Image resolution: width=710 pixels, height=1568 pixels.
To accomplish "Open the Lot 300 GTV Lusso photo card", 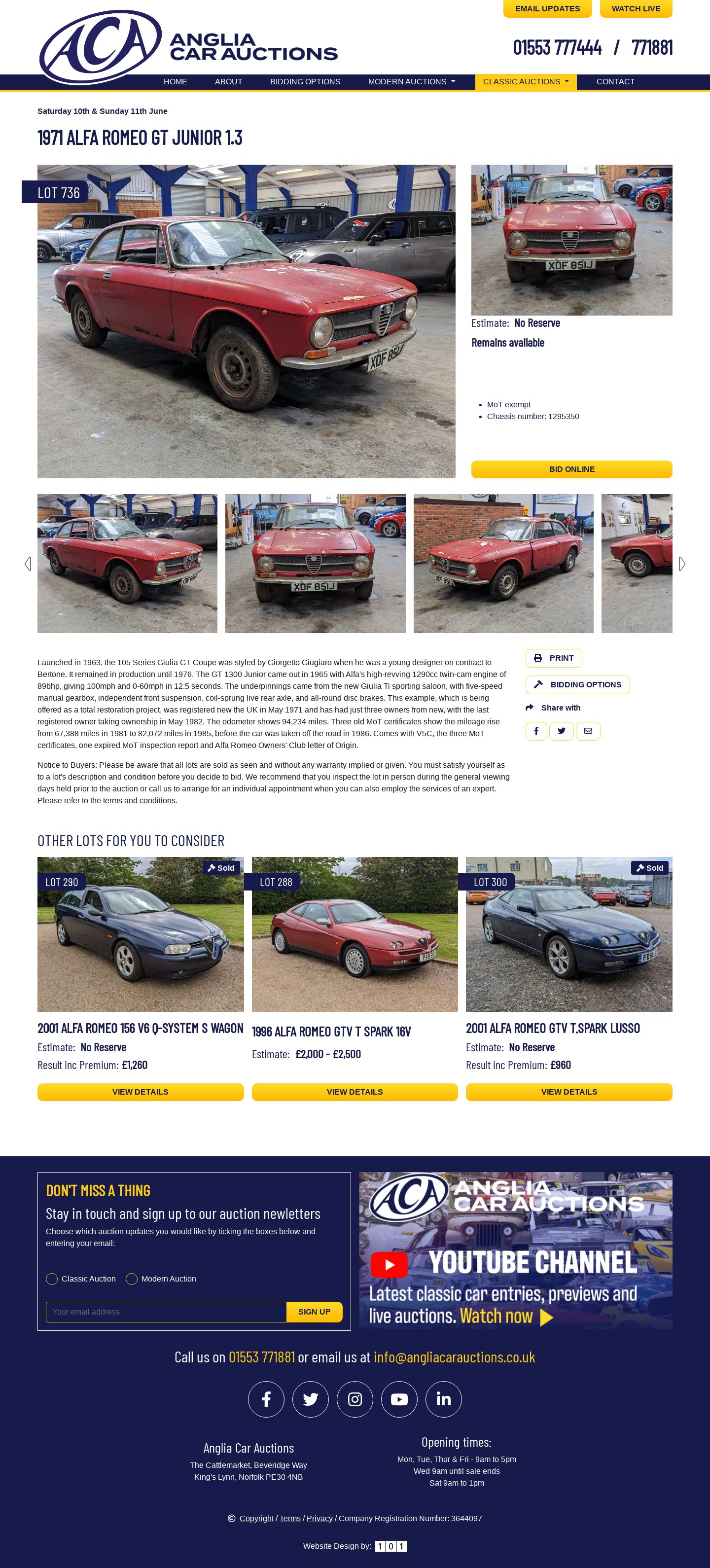I will coord(568,934).
